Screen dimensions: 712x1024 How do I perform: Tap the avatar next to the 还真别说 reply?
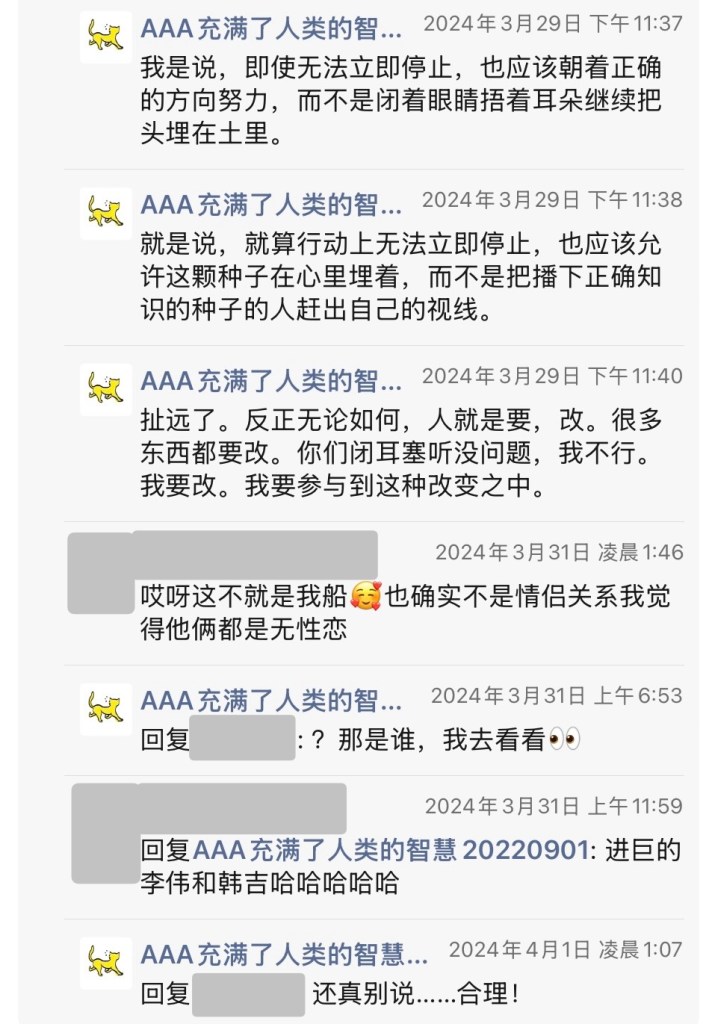click(105, 963)
